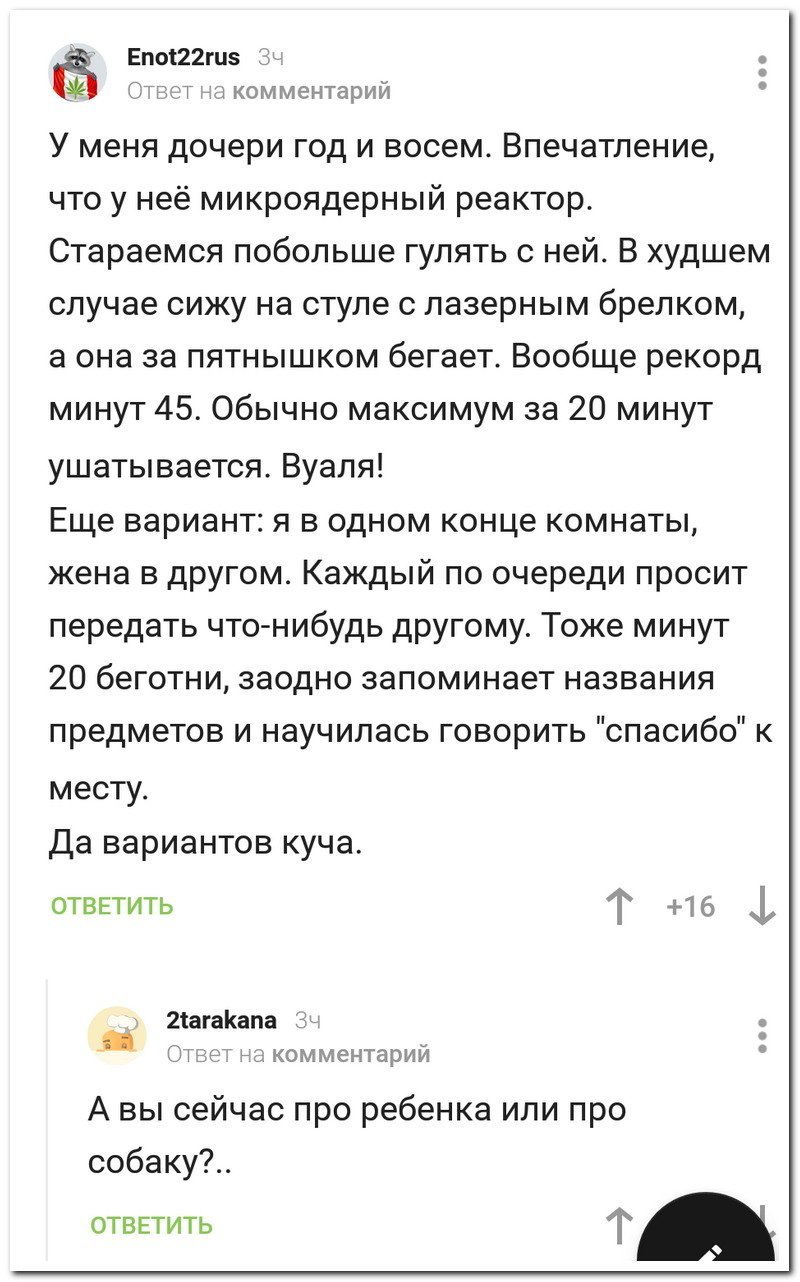
Task: Reply to 2tarakana comment
Action: [x=151, y=1226]
